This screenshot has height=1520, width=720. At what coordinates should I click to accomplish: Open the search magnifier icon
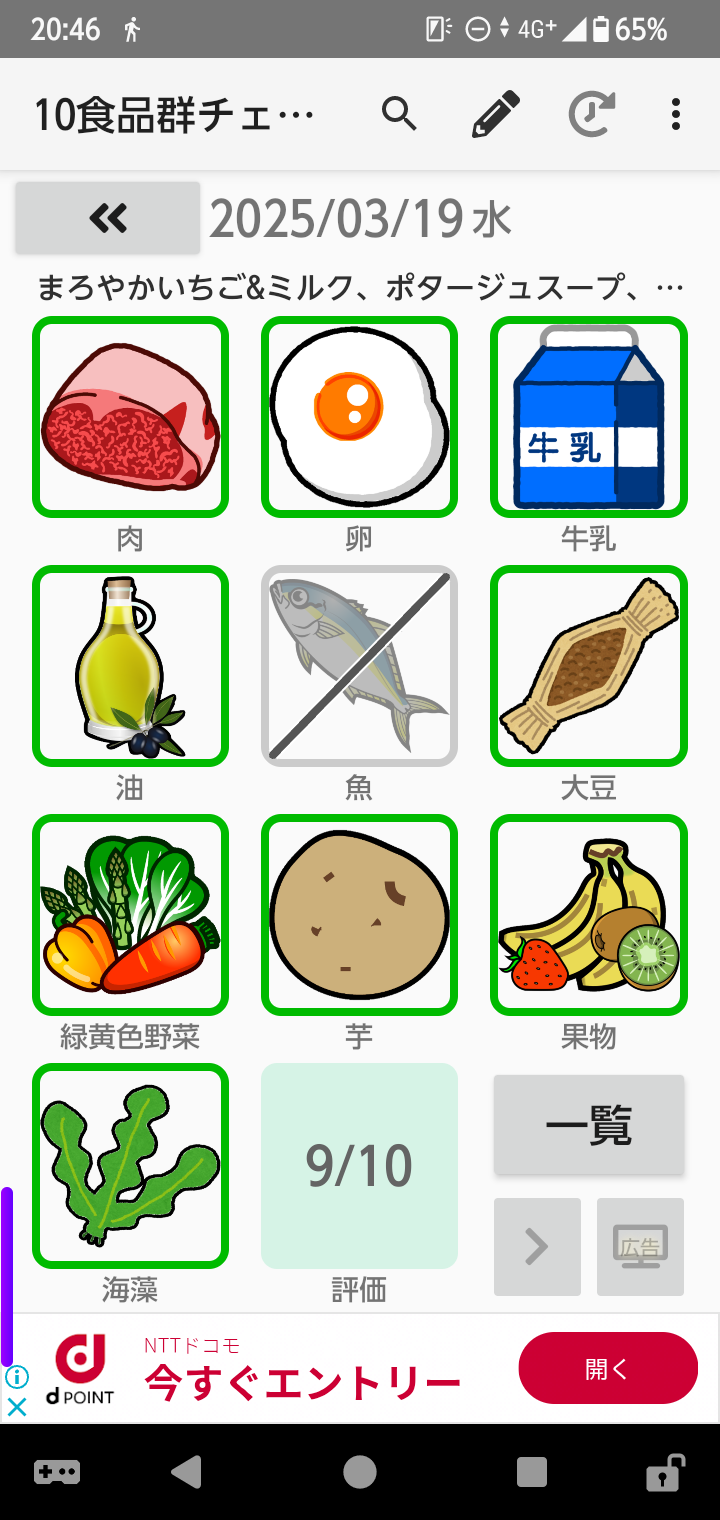tap(399, 114)
